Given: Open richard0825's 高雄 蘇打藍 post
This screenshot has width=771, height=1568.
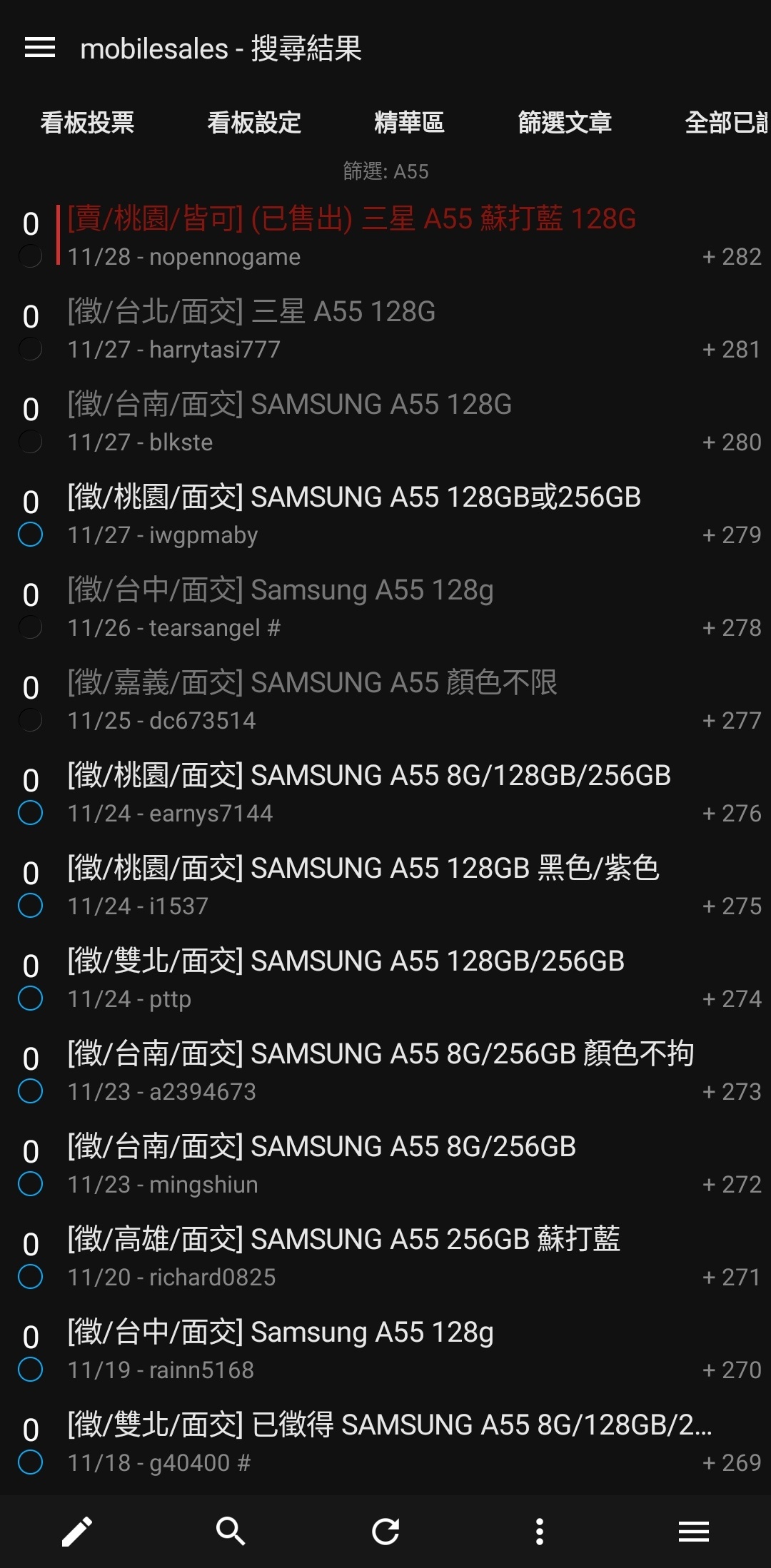Looking at the screenshot, I should click(385, 1258).
